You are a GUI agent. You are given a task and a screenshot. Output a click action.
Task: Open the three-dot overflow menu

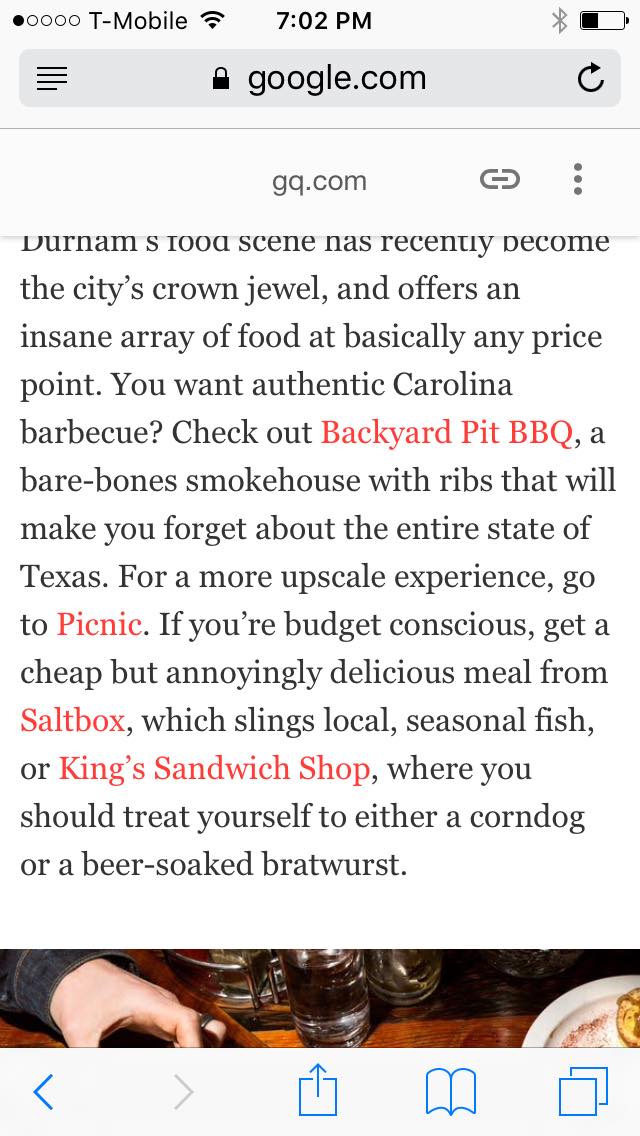(578, 180)
